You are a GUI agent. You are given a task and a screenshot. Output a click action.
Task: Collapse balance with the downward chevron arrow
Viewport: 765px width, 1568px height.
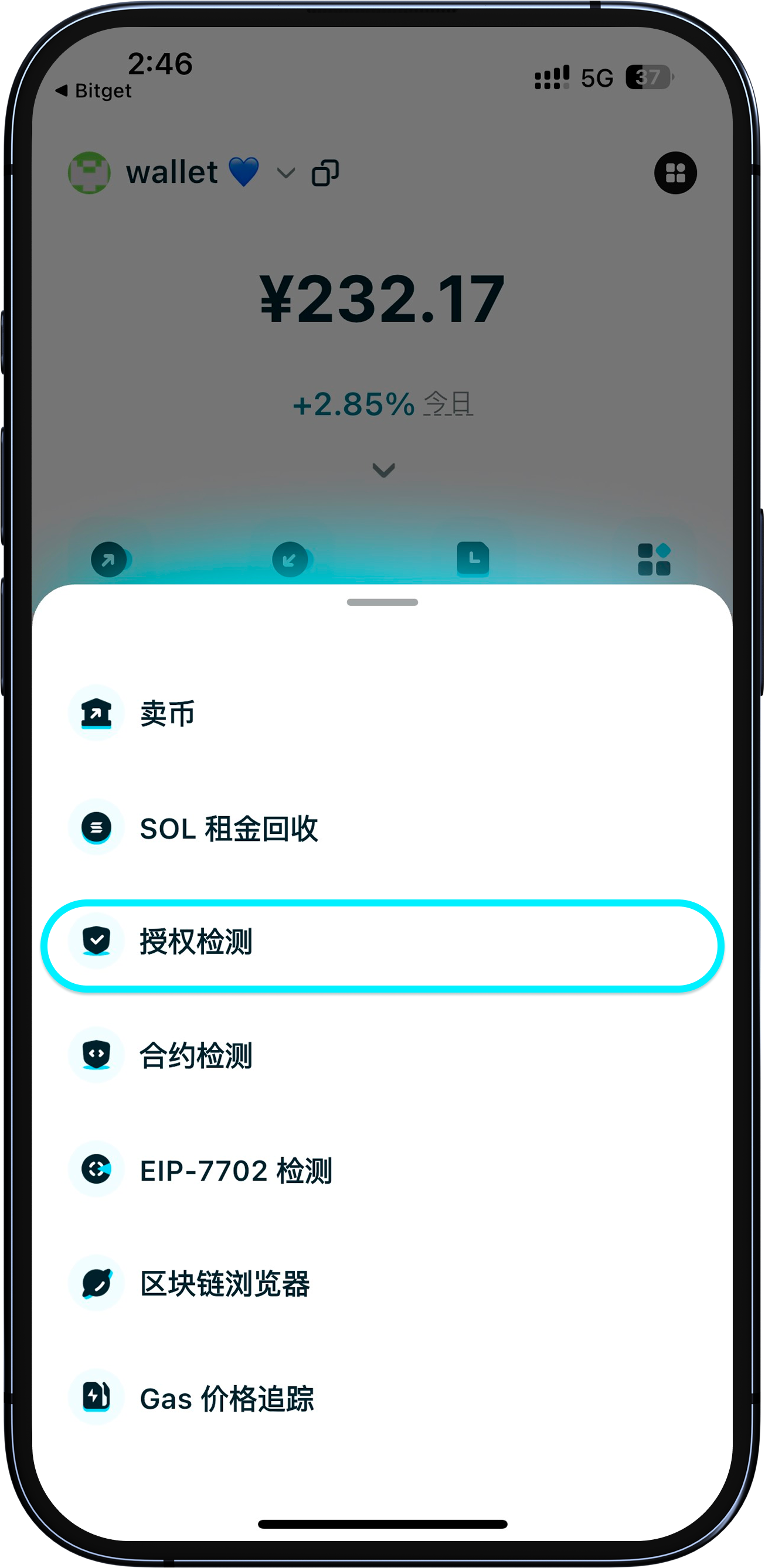click(382, 469)
